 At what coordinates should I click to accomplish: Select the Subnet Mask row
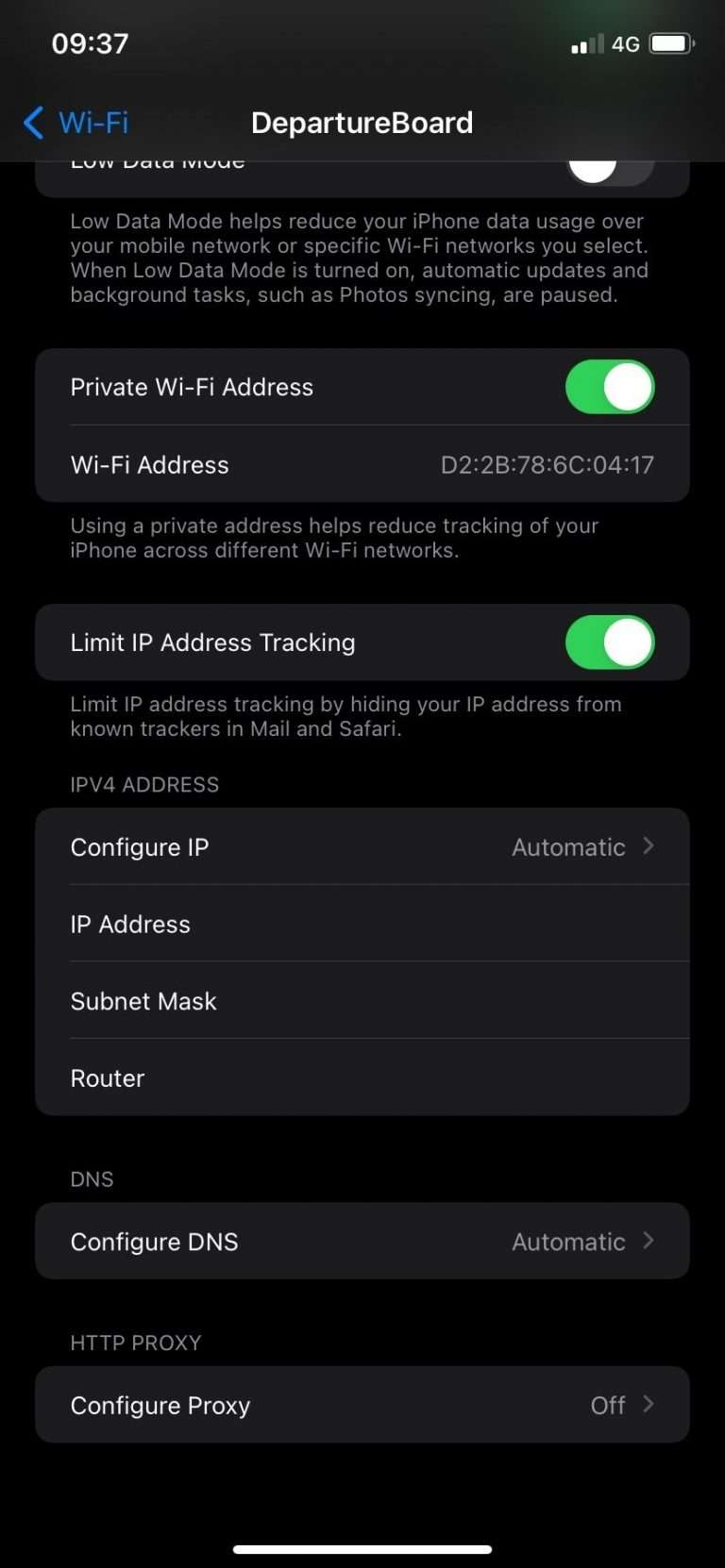362,1001
